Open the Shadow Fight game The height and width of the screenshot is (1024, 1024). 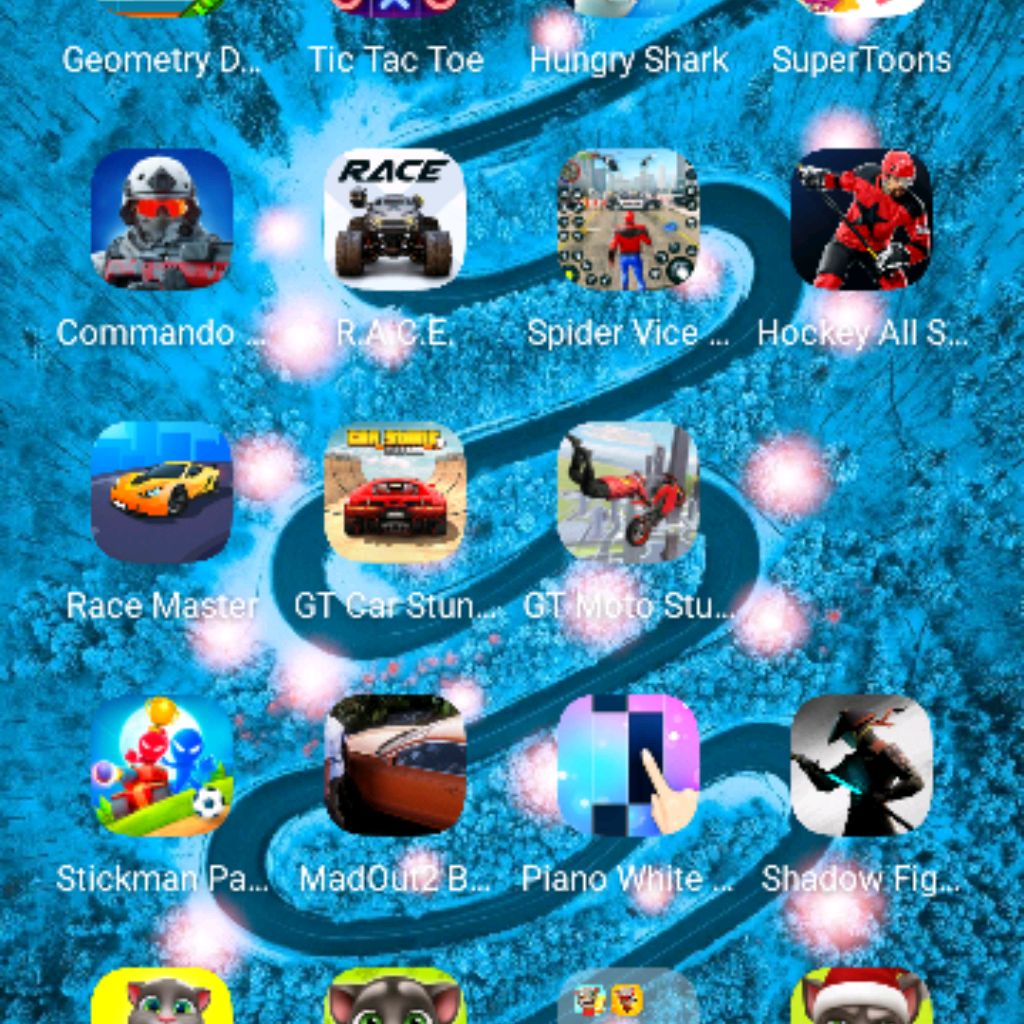861,765
